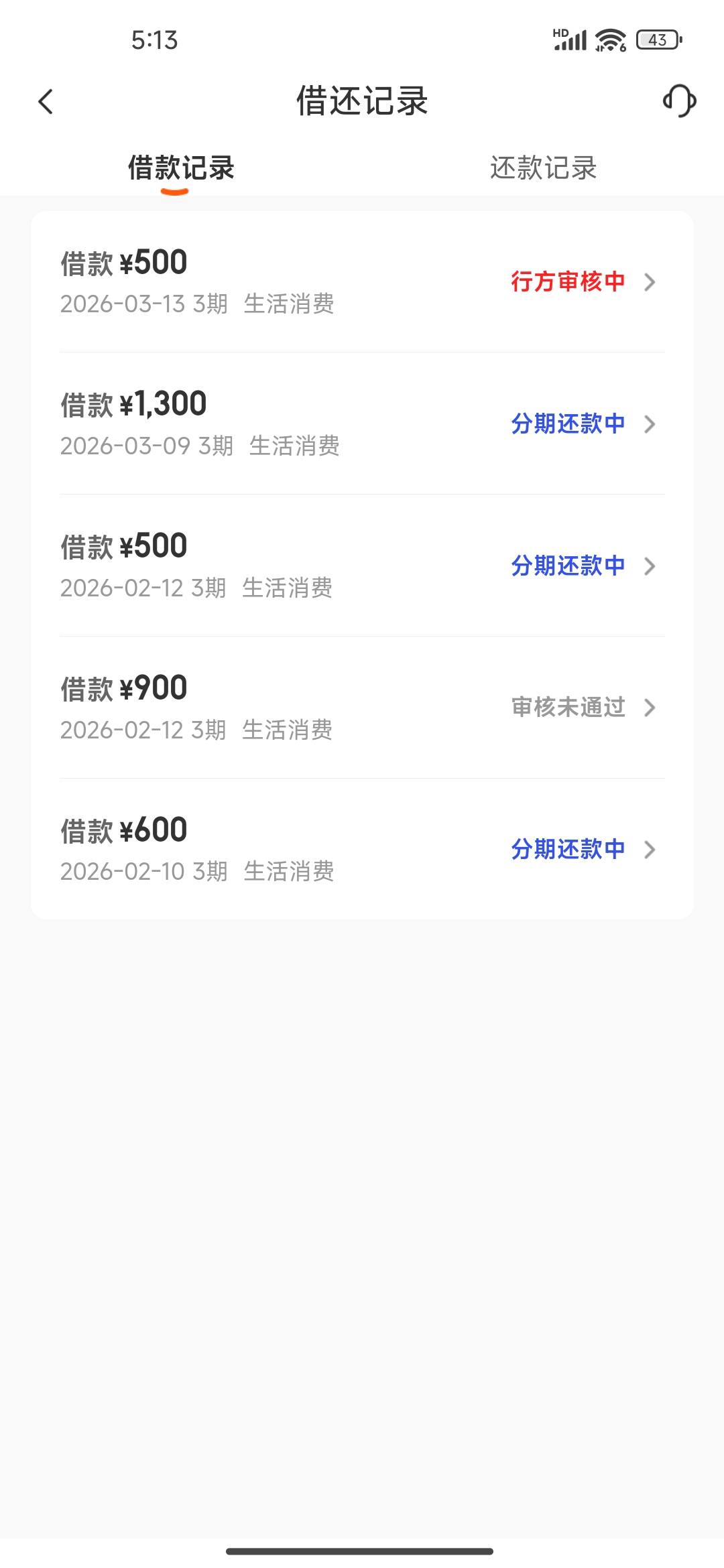Open the ¥500 loan under 行方审核中
724x1568 pixels.
pos(362,281)
